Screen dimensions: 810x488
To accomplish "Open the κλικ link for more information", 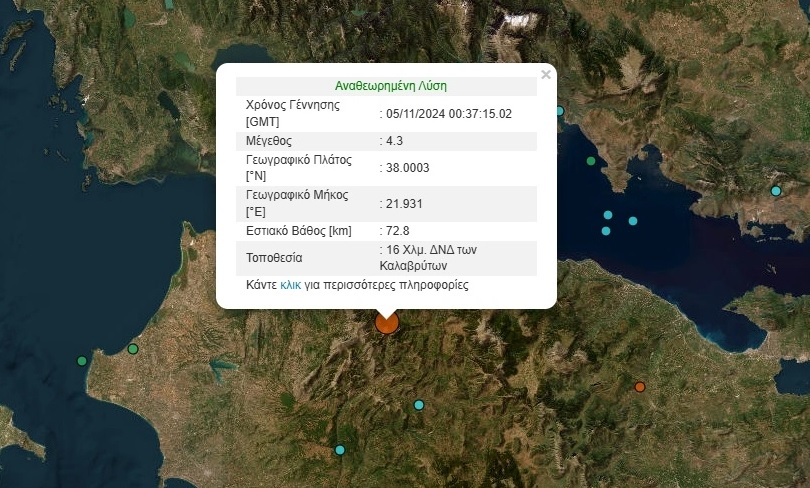I will pyautogui.click(x=291, y=285).
